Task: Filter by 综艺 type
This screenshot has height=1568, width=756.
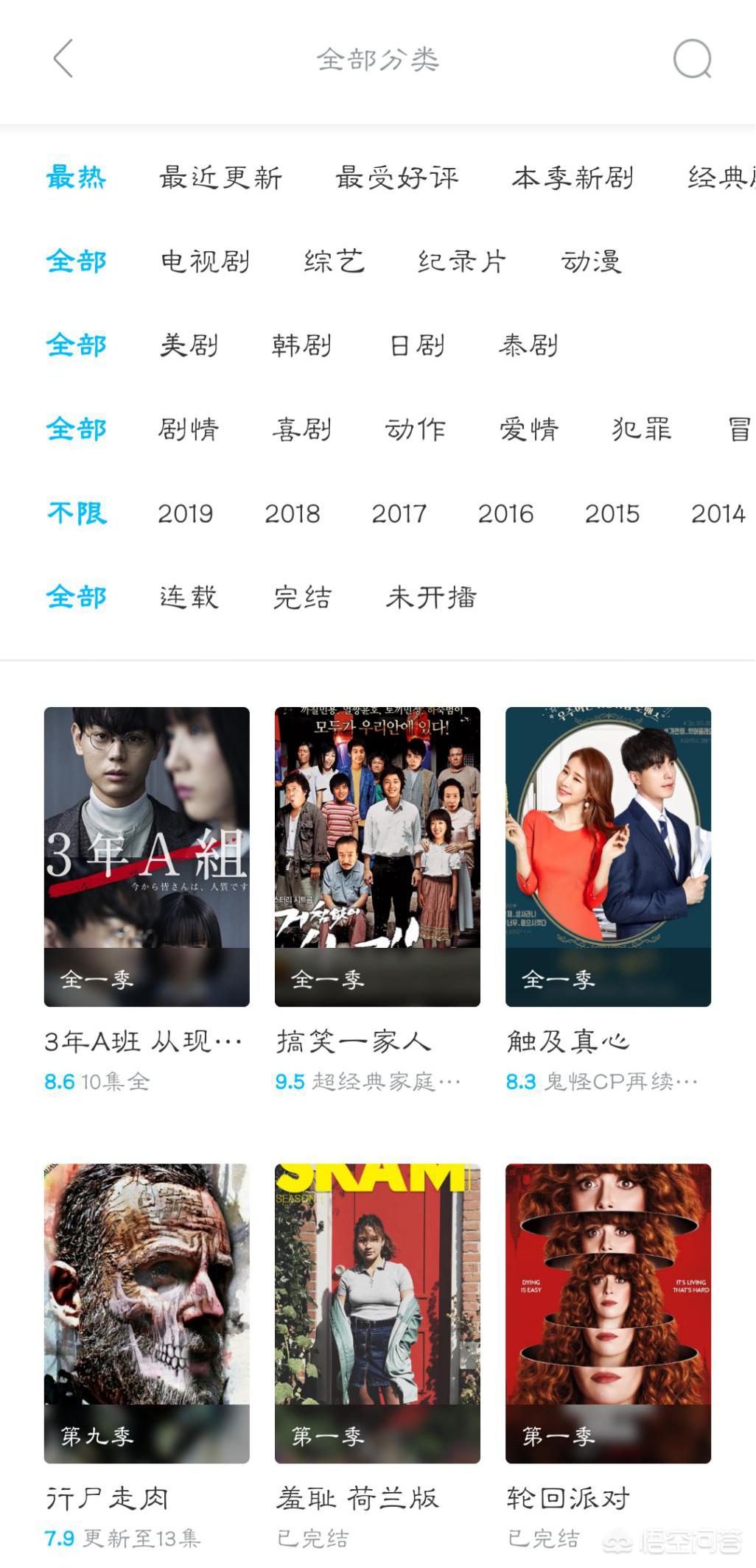Action: pos(334,261)
